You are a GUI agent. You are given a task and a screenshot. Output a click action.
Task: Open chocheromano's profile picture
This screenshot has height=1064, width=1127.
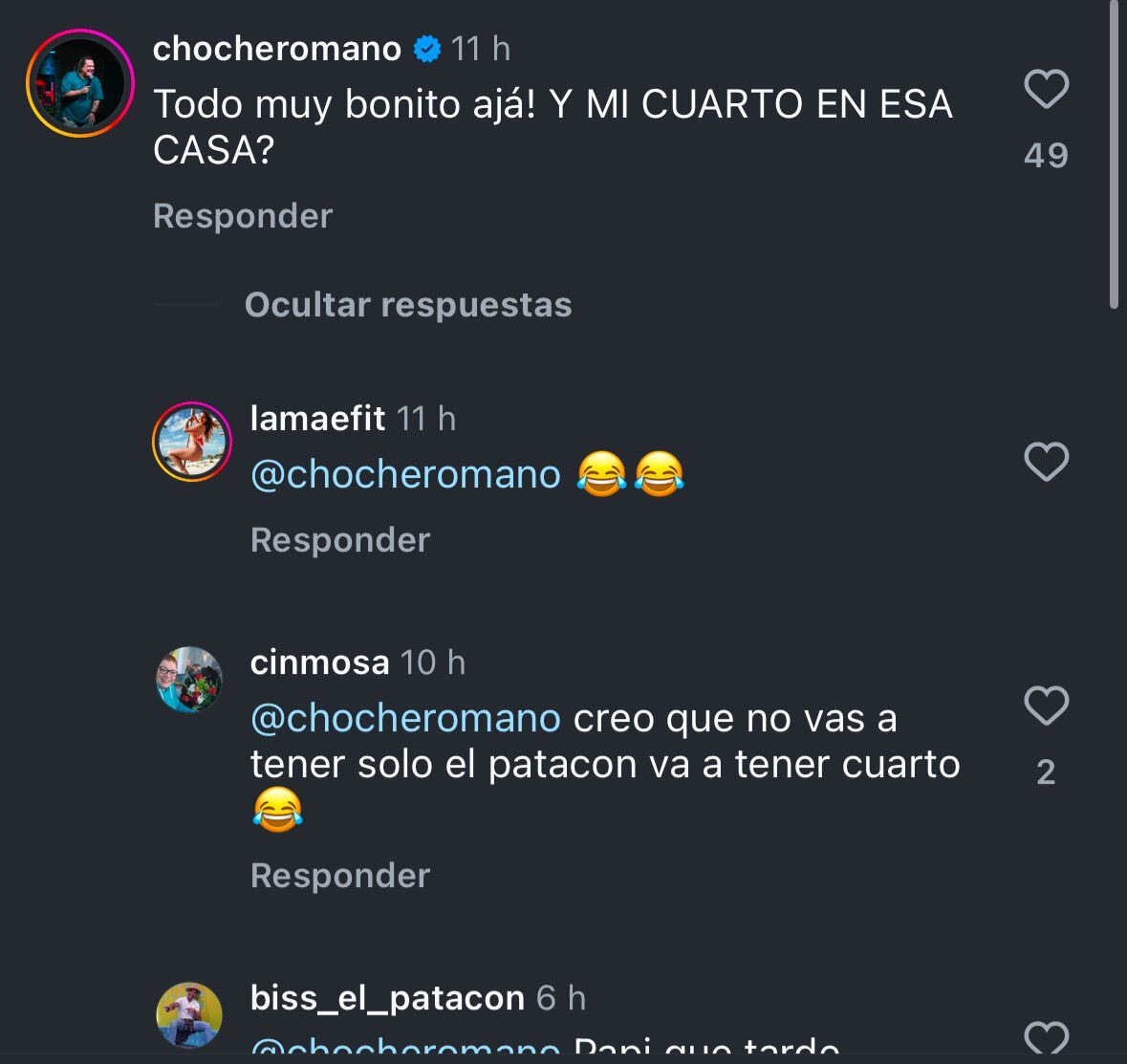click(x=80, y=83)
